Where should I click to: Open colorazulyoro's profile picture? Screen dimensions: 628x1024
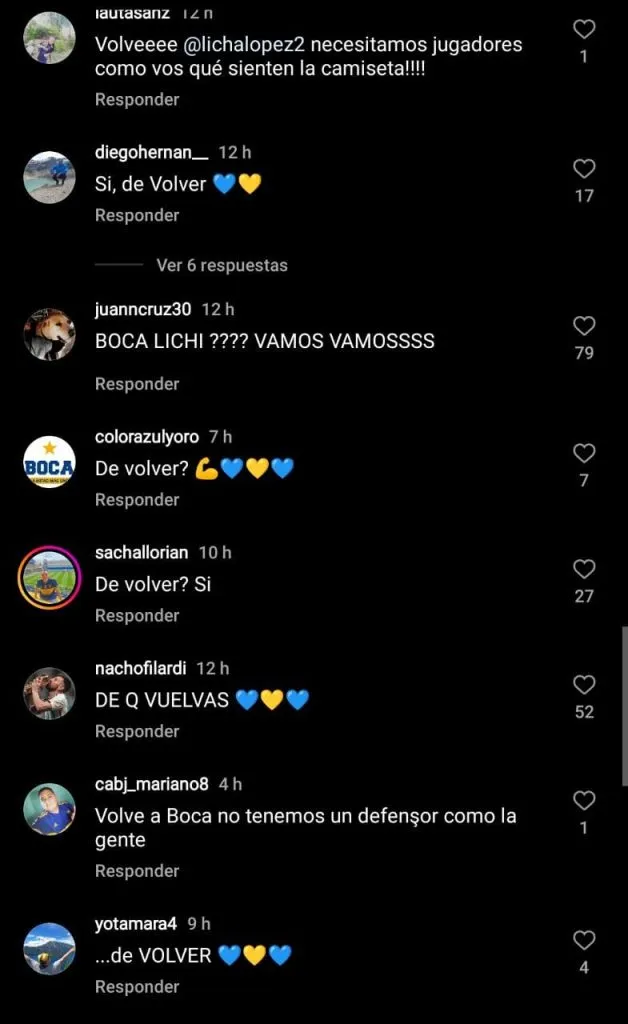(x=49, y=462)
